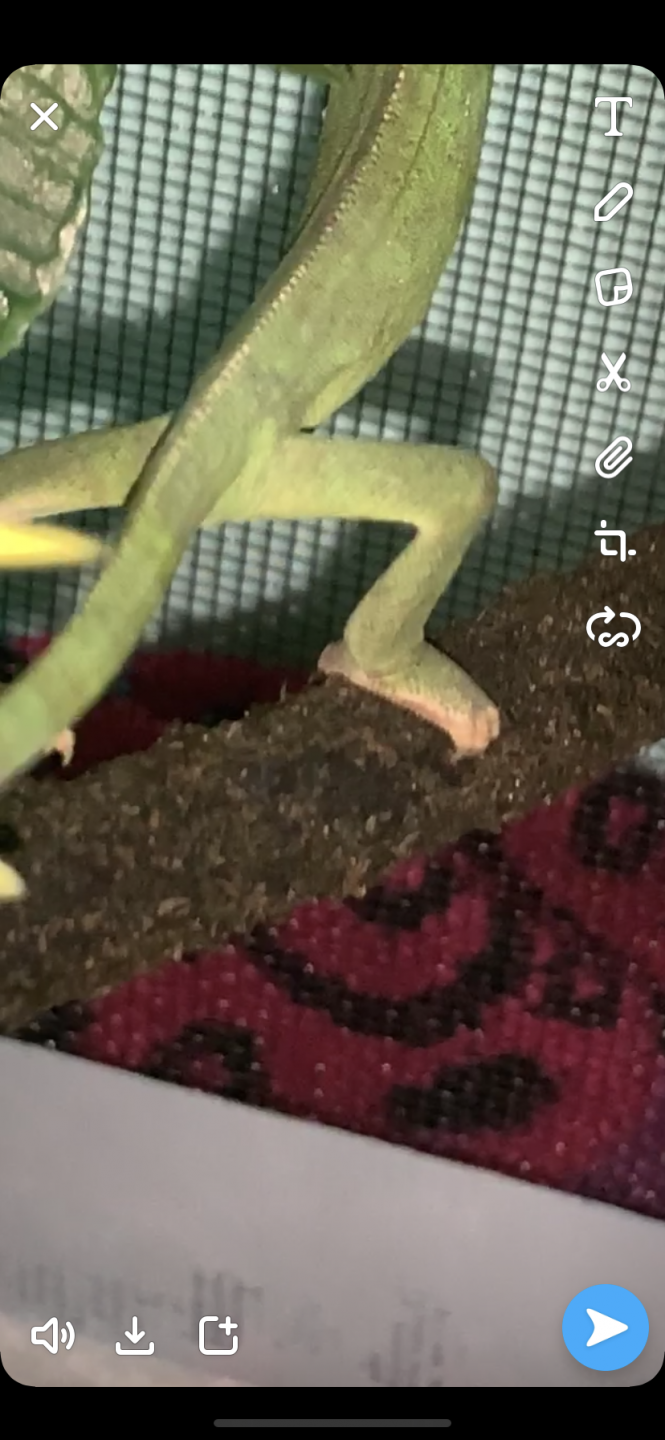Image resolution: width=665 pixels, height=1440 pixels.
Task: Change the video loop setting
Action: click(613, 629)
